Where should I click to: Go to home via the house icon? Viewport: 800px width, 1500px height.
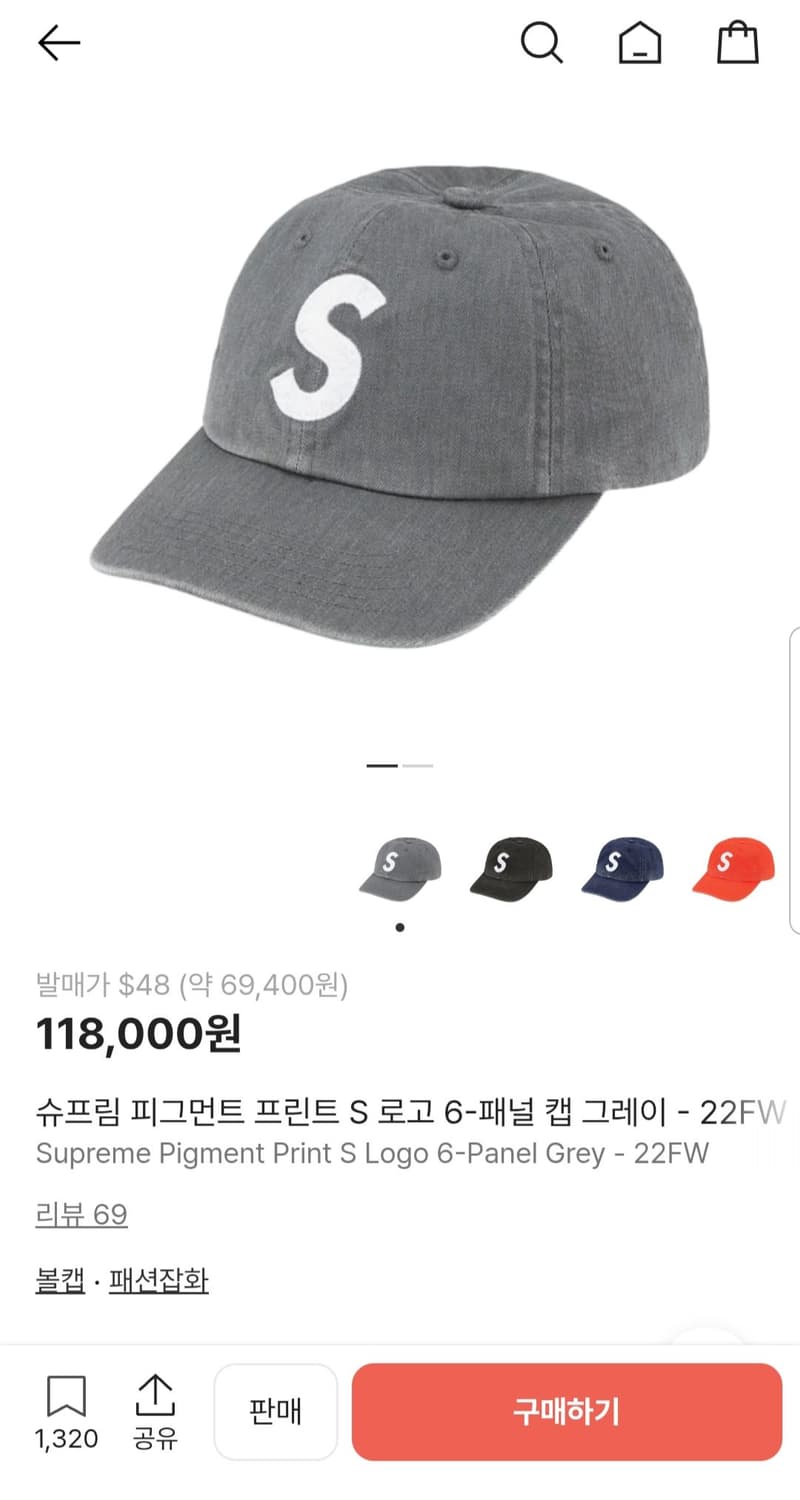640,42
